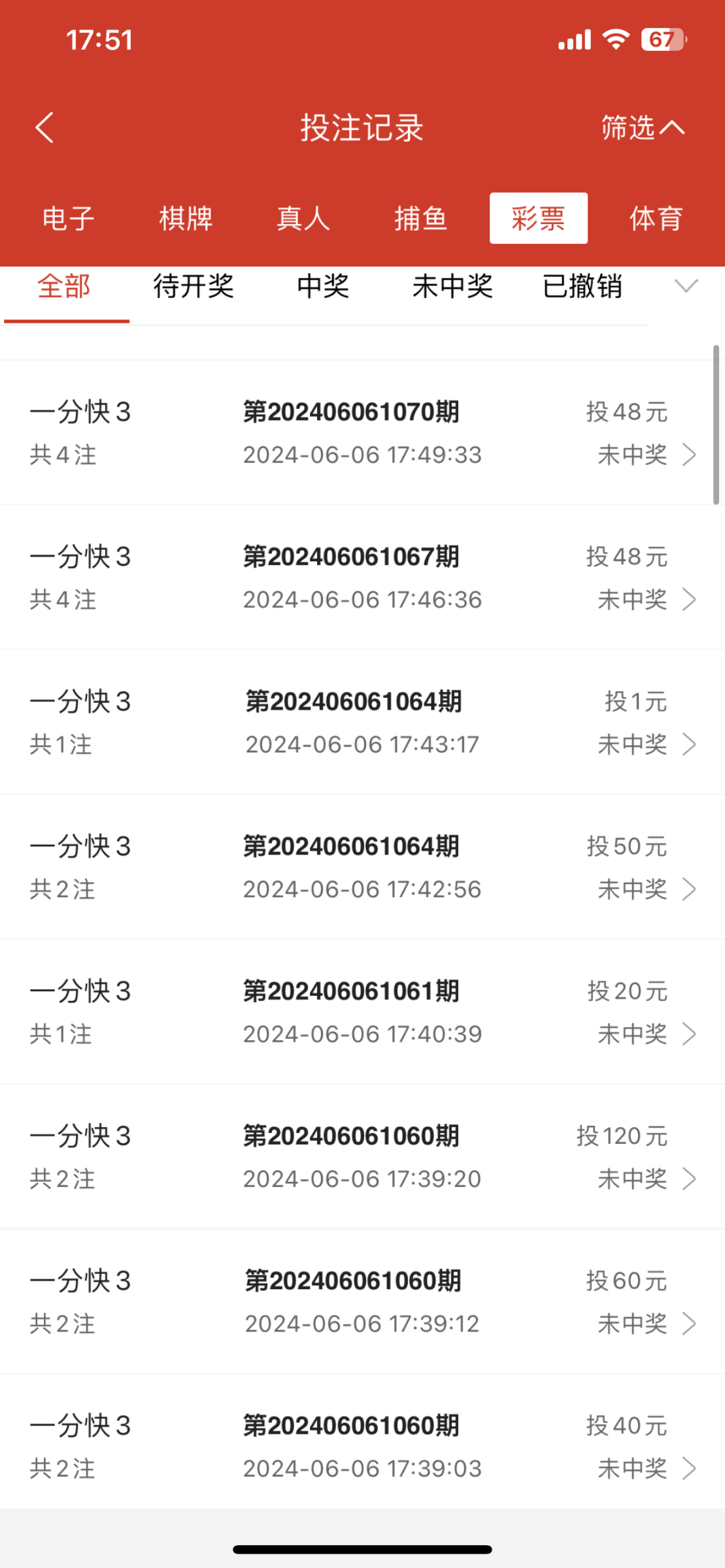Viewport: 725px width, 1568px height.
Task: Open the 50元 bet record
Action: 362,868
